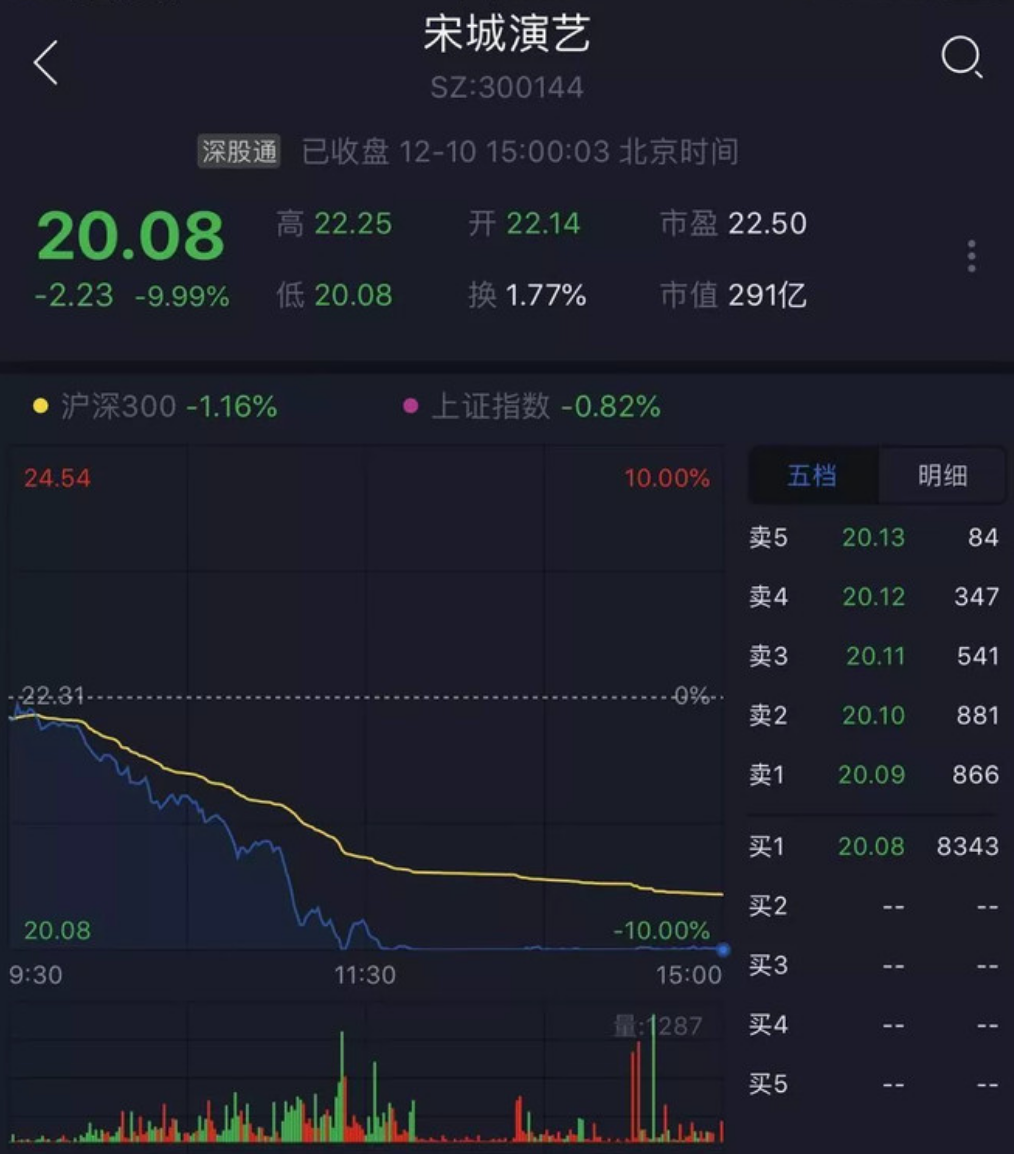
Task: Switch to the 明细 trade details tab
Action: tap(942, 476)
